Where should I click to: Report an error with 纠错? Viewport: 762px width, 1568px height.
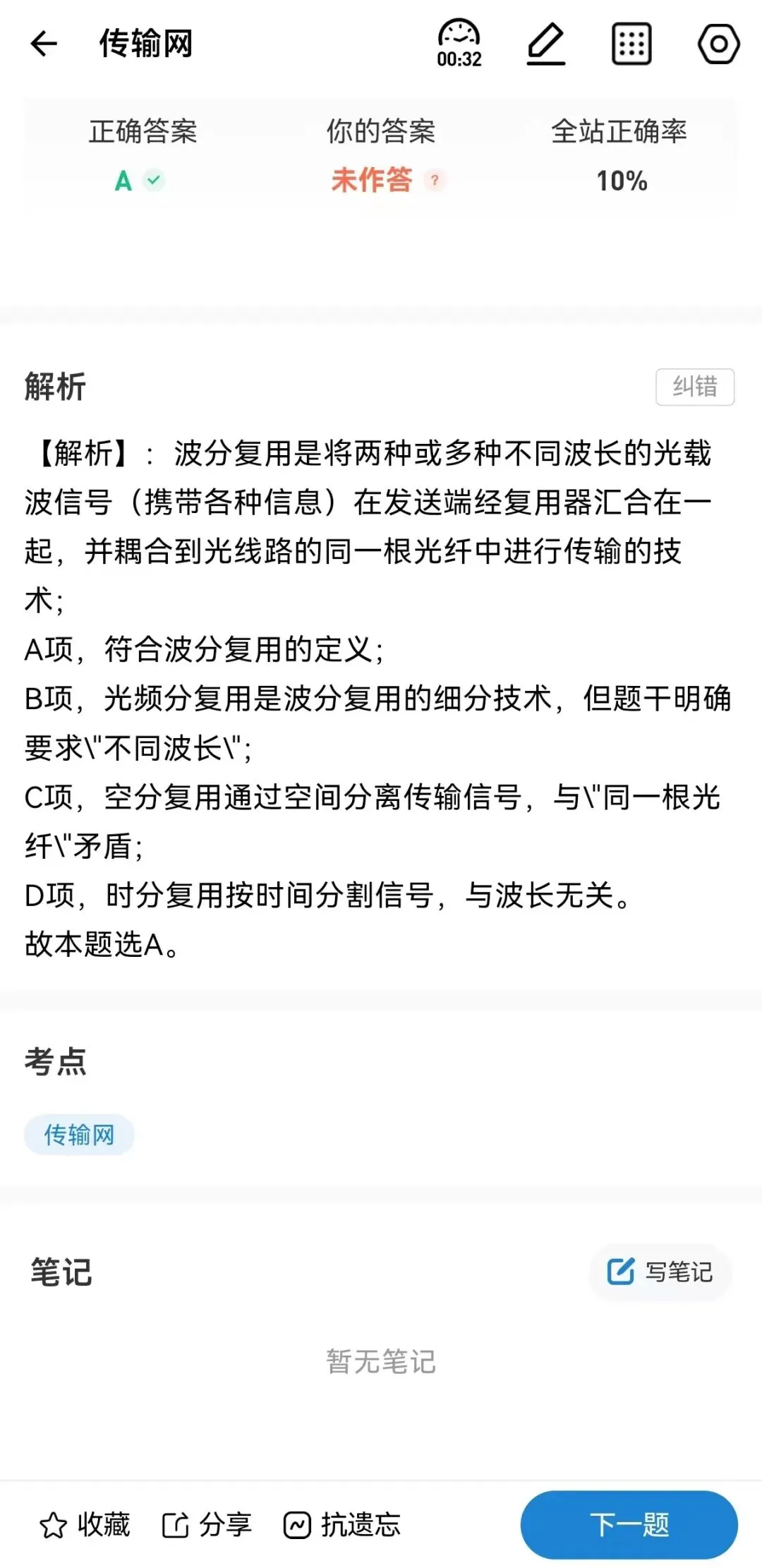click(x=695, y=387)
